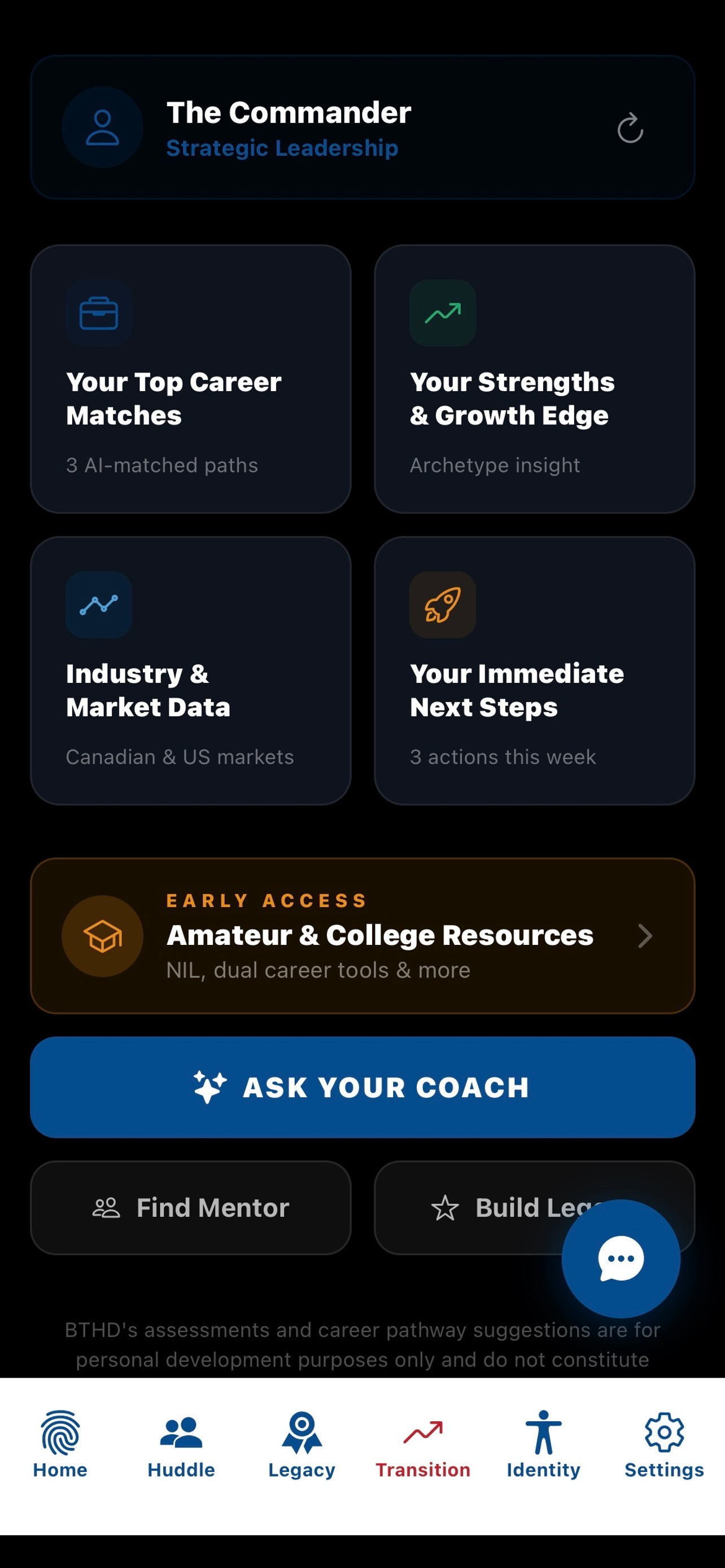Image resolution: width=725 pixels, height=1568 pixels.
Task: Tap Find Mentor button
Action: [x=190, y=1208]
